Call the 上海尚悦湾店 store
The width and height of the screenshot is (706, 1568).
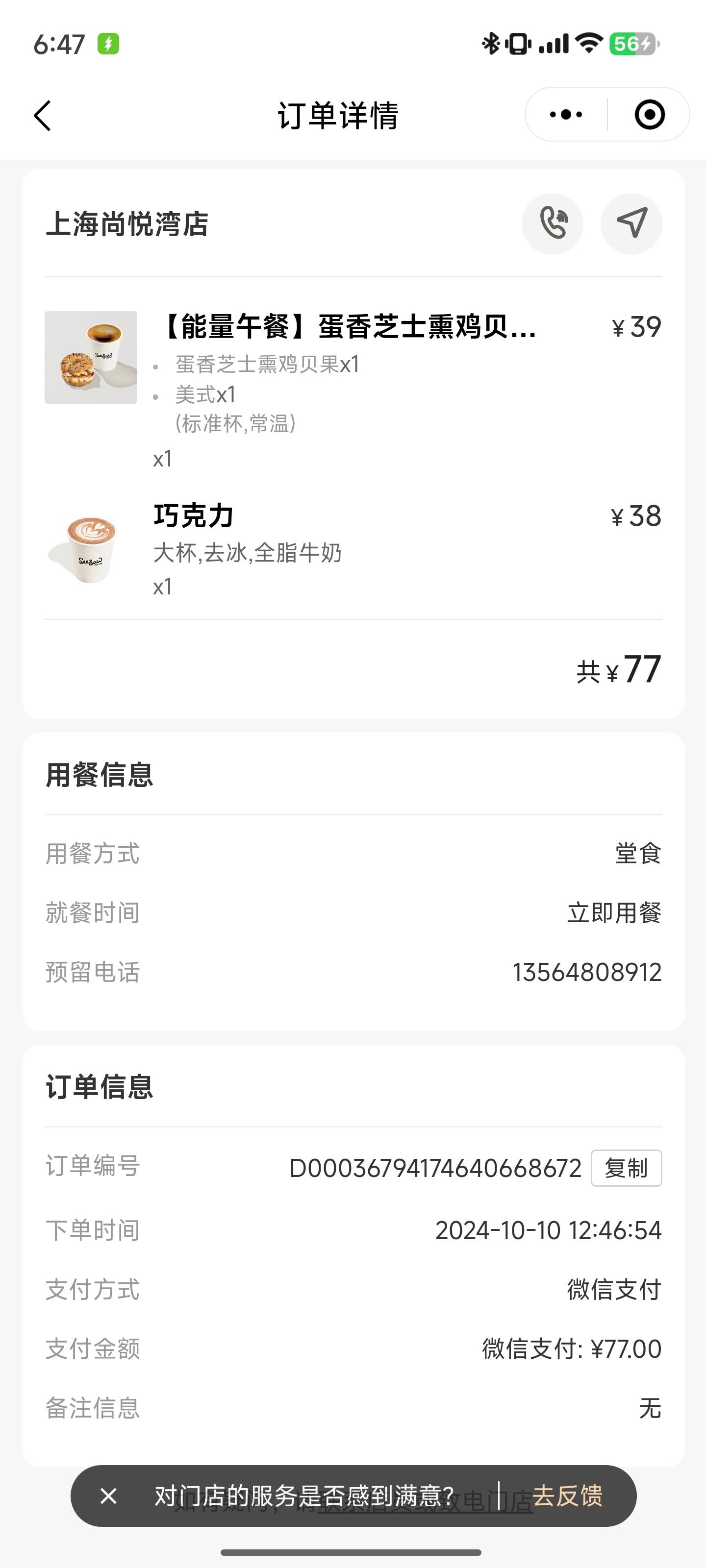coord(553,224)
